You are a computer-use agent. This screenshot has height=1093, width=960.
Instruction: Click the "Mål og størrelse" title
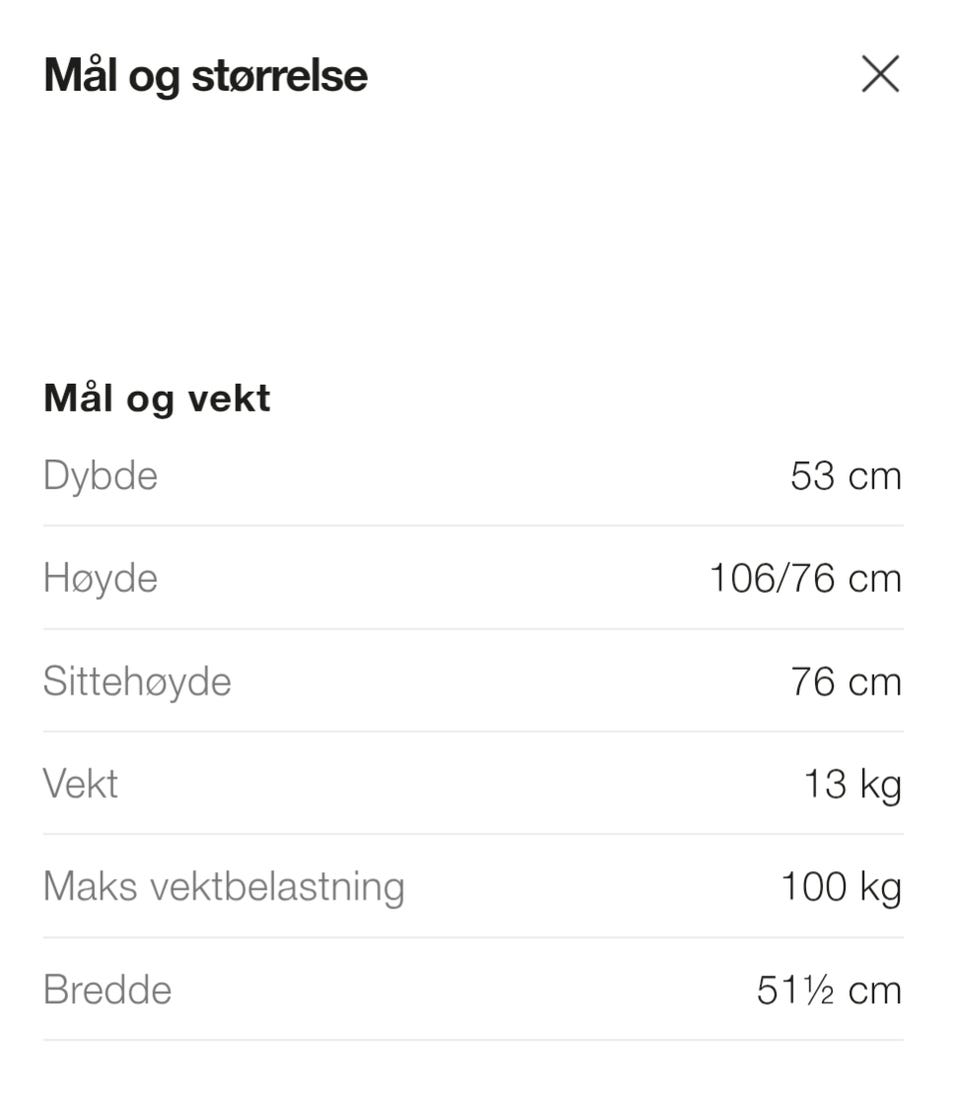205,75
